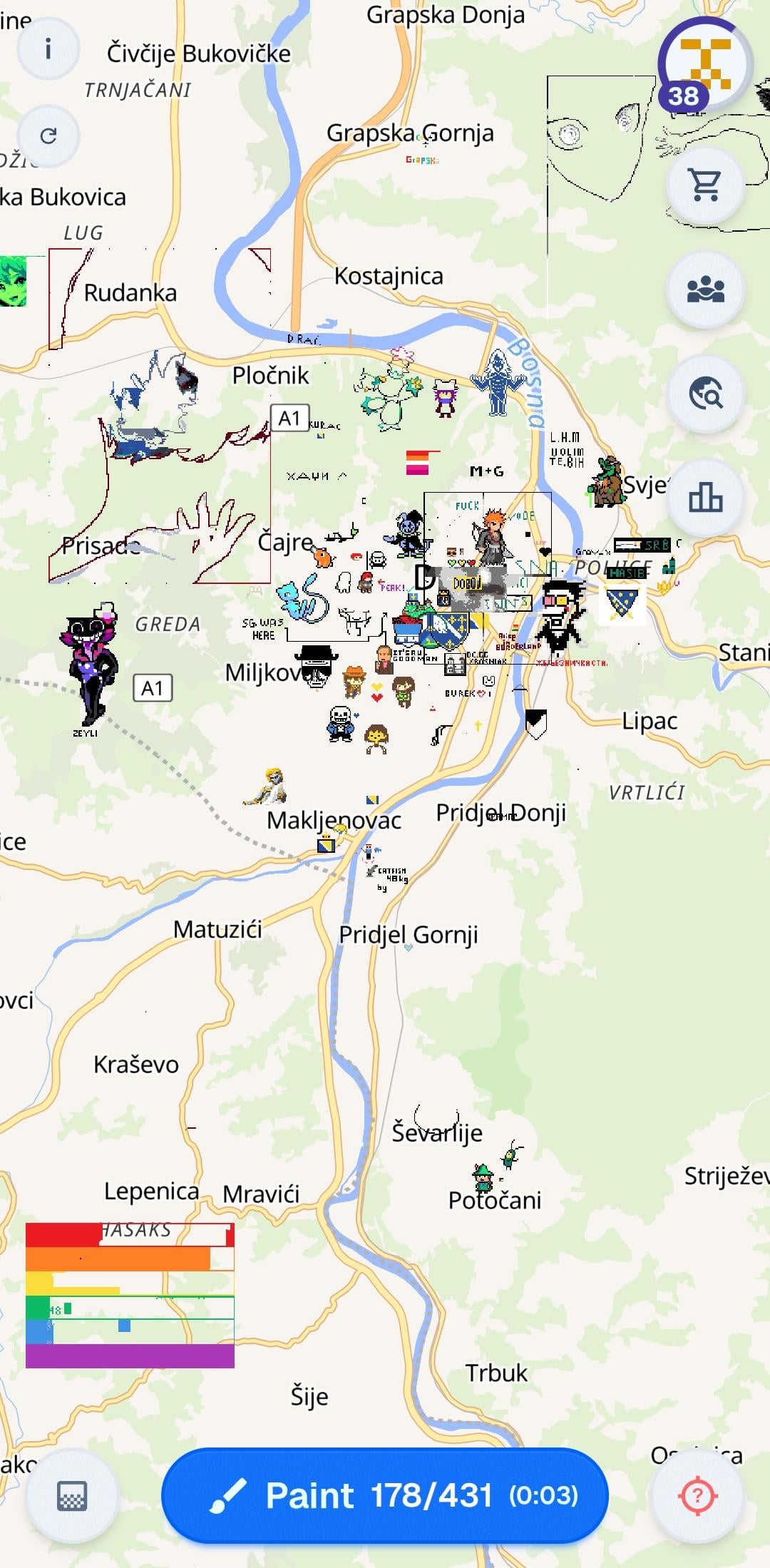Open the map explore search
The height and width of the screenshot is (1568, 770).
[x=705, y=394]
